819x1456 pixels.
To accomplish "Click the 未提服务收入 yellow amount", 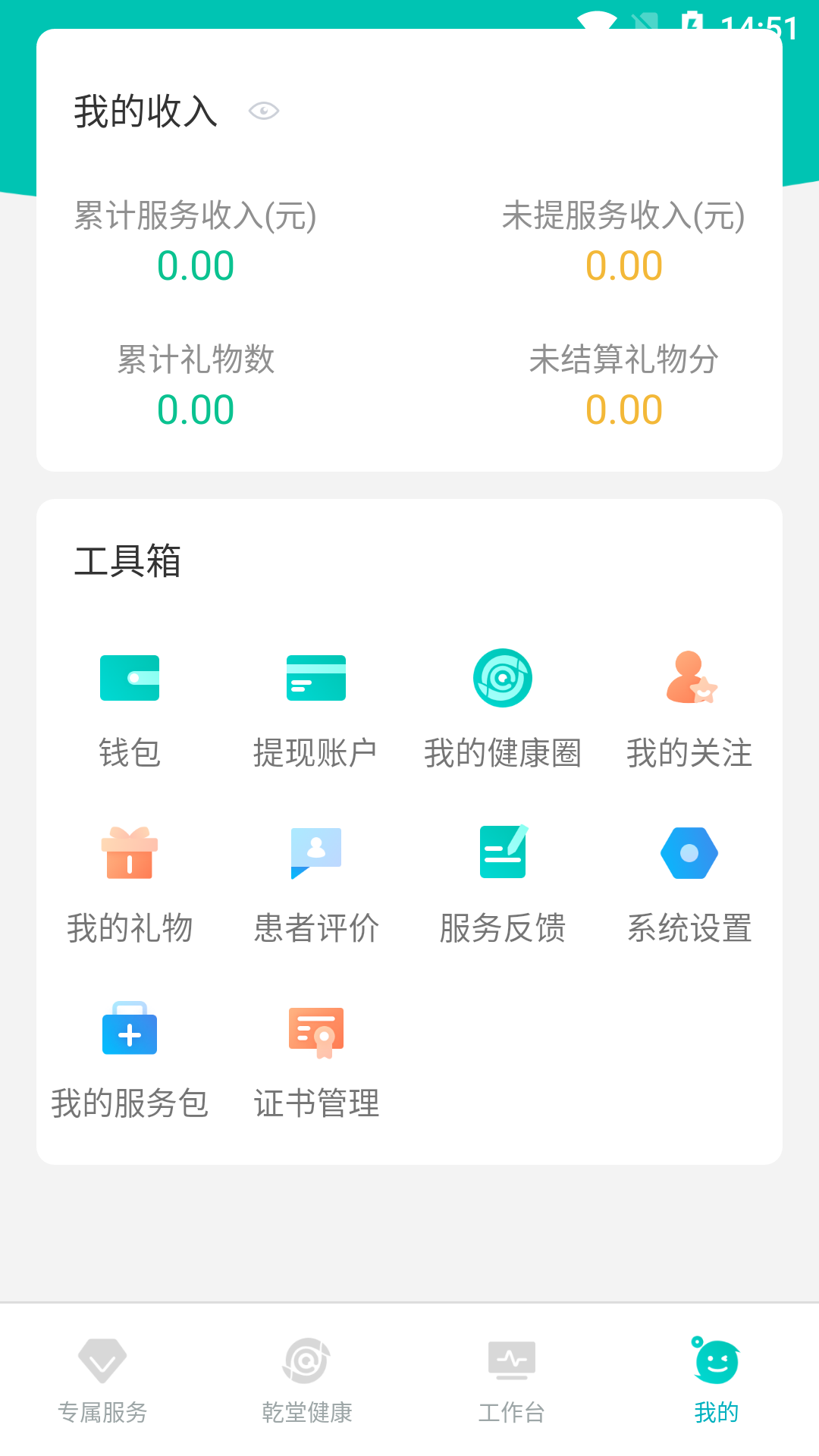I will (x=623, y=265).
